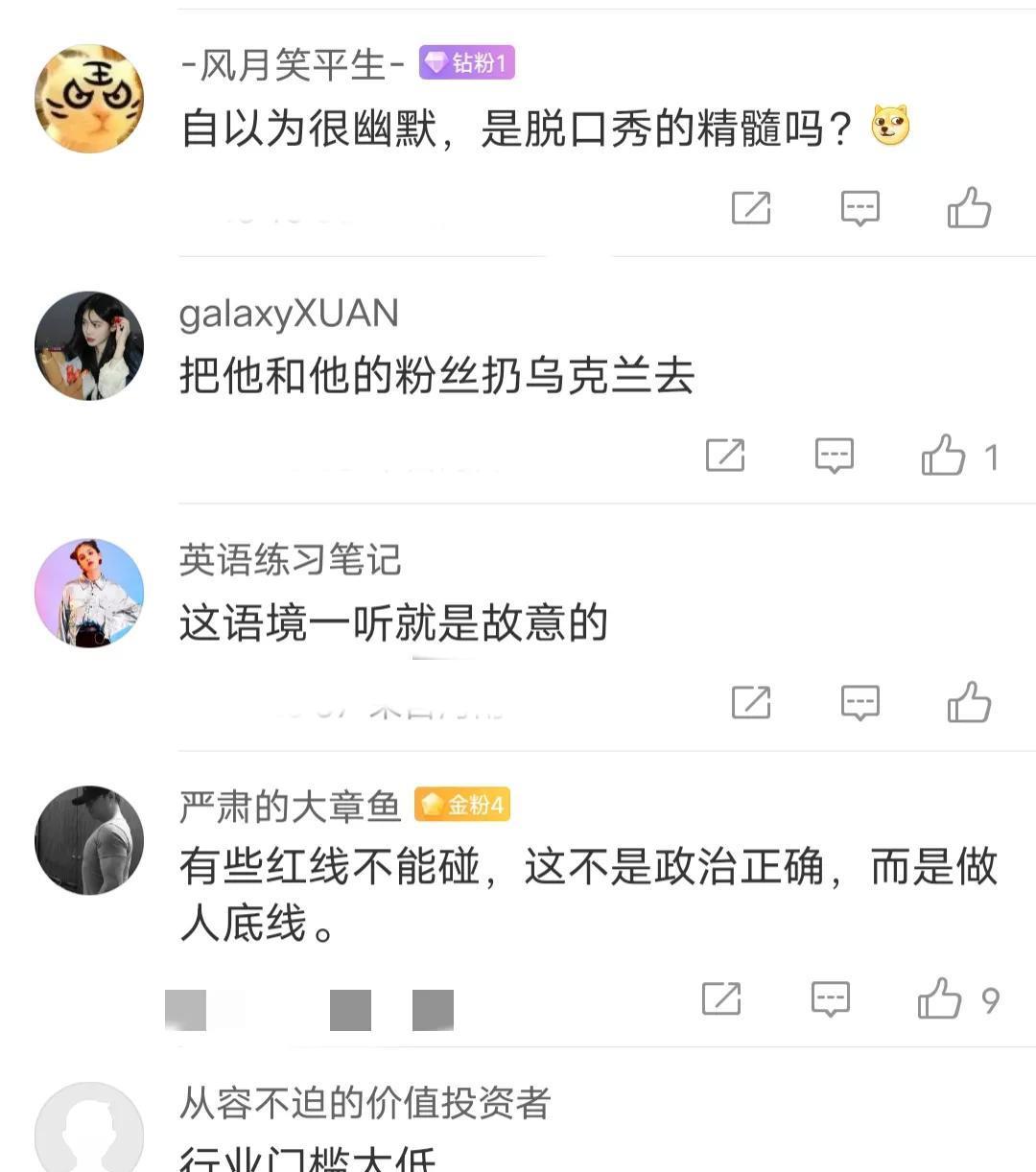Share -风月笑平生-'s comment via forward icon
This screenshot has height=1172, width=1036.
[x=752, y=207]
